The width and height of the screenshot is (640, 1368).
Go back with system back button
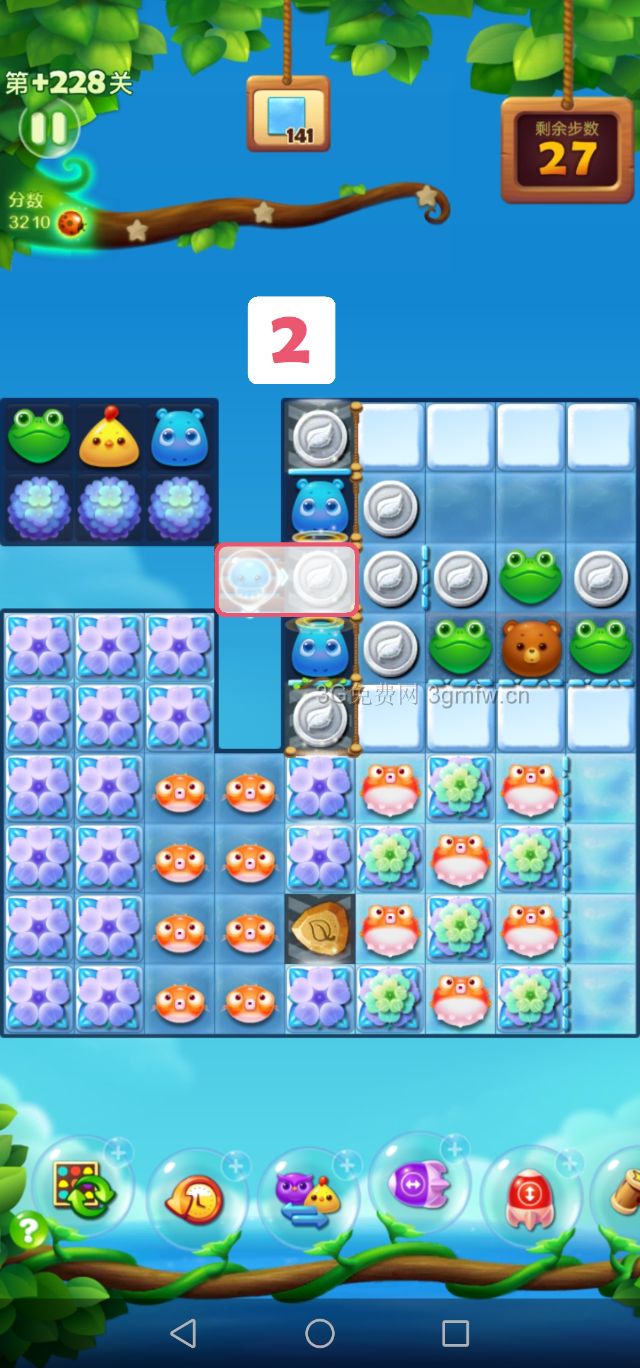tap(183, 1332)
